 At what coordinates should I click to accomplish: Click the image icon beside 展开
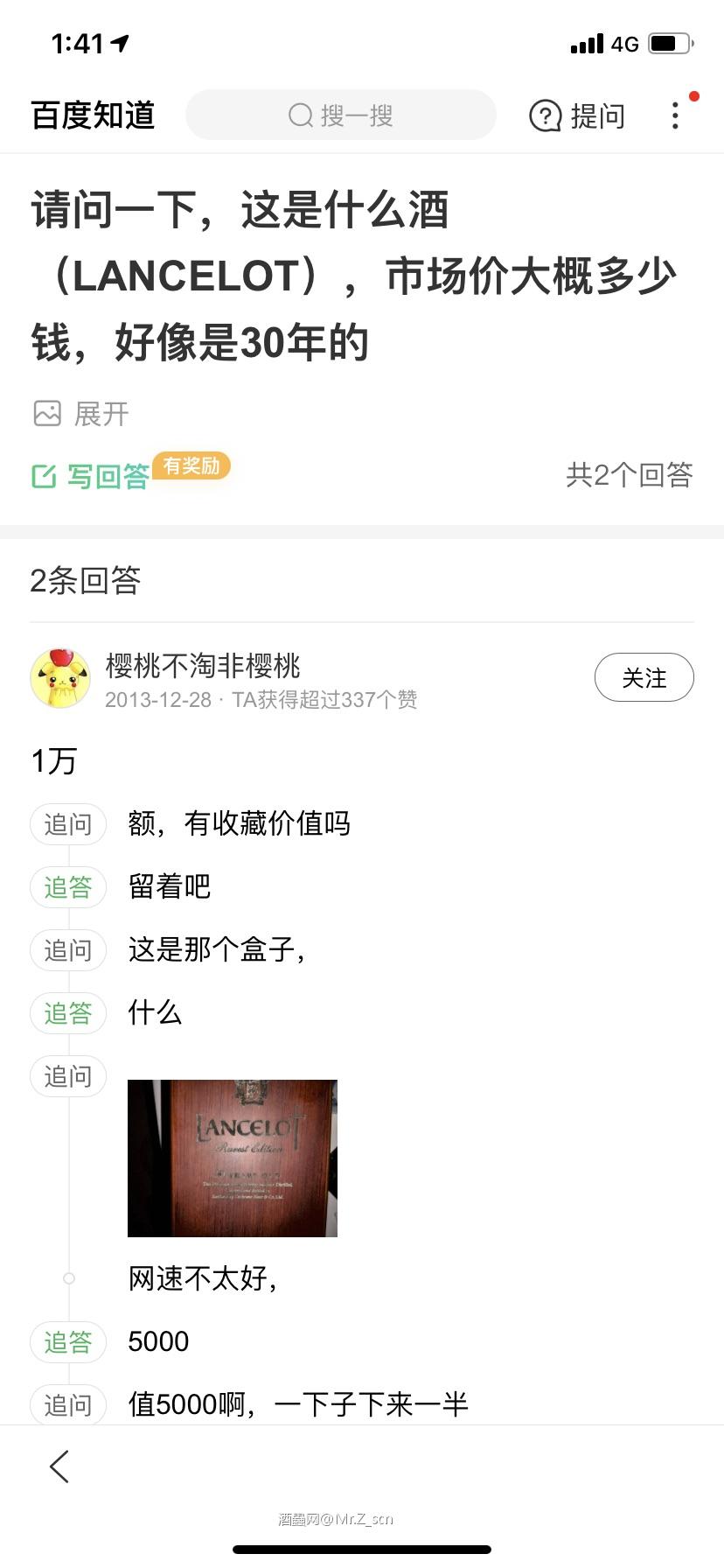[48, 412]
